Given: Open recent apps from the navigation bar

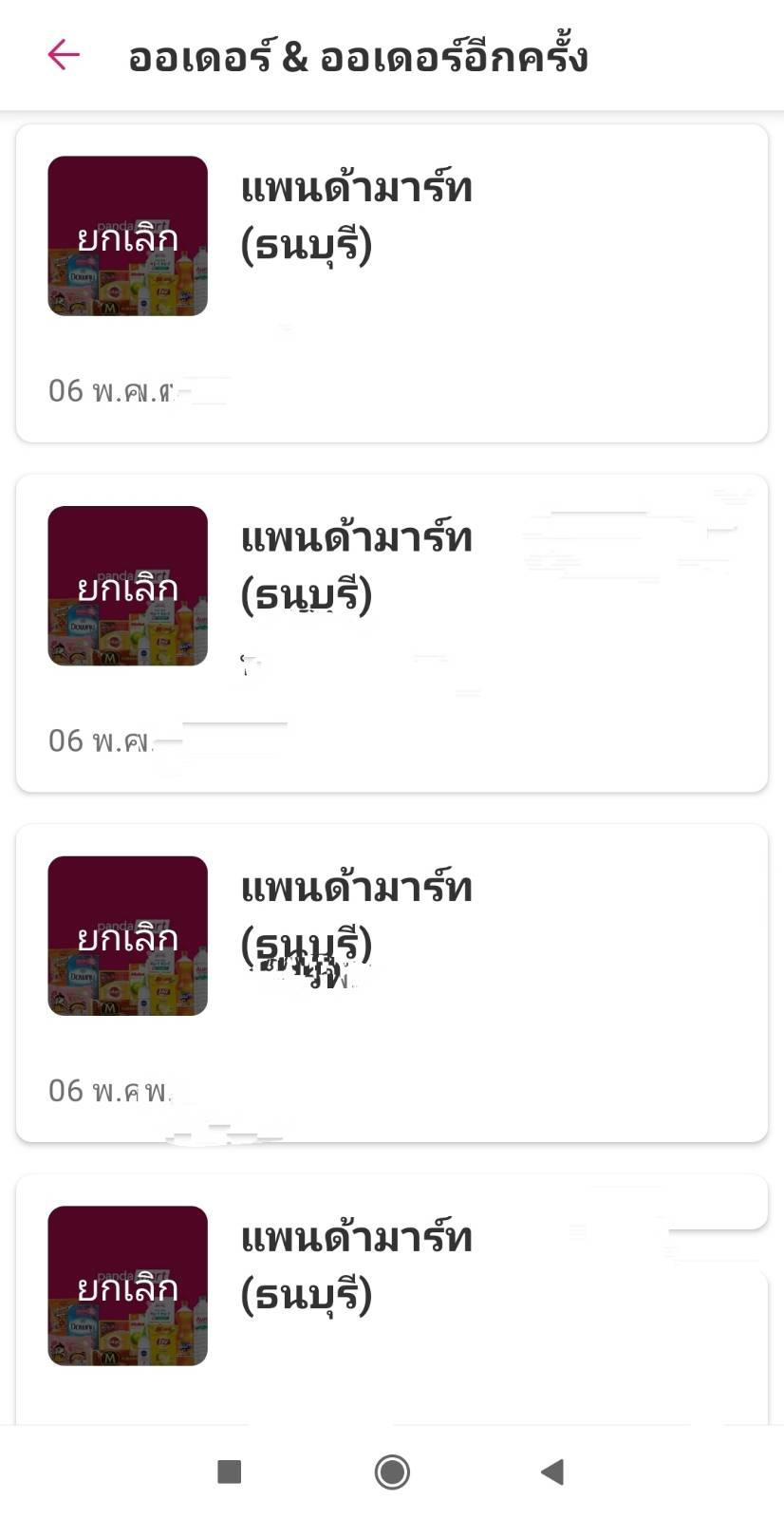Looking at the screenshot, I should pos(230,1472).
